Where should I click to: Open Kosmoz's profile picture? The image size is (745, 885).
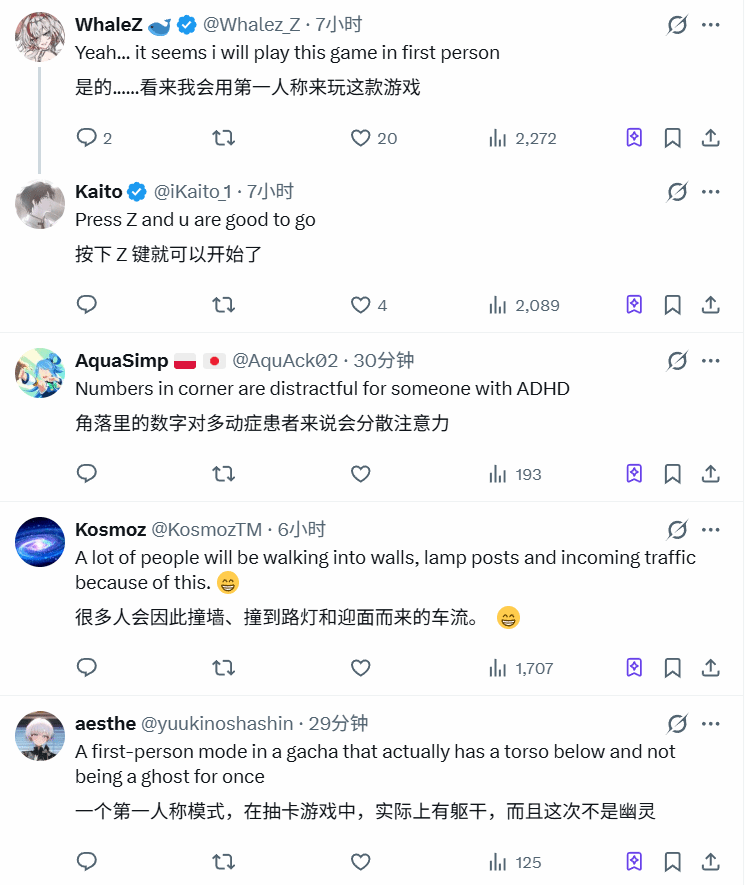tap(40, 542)
